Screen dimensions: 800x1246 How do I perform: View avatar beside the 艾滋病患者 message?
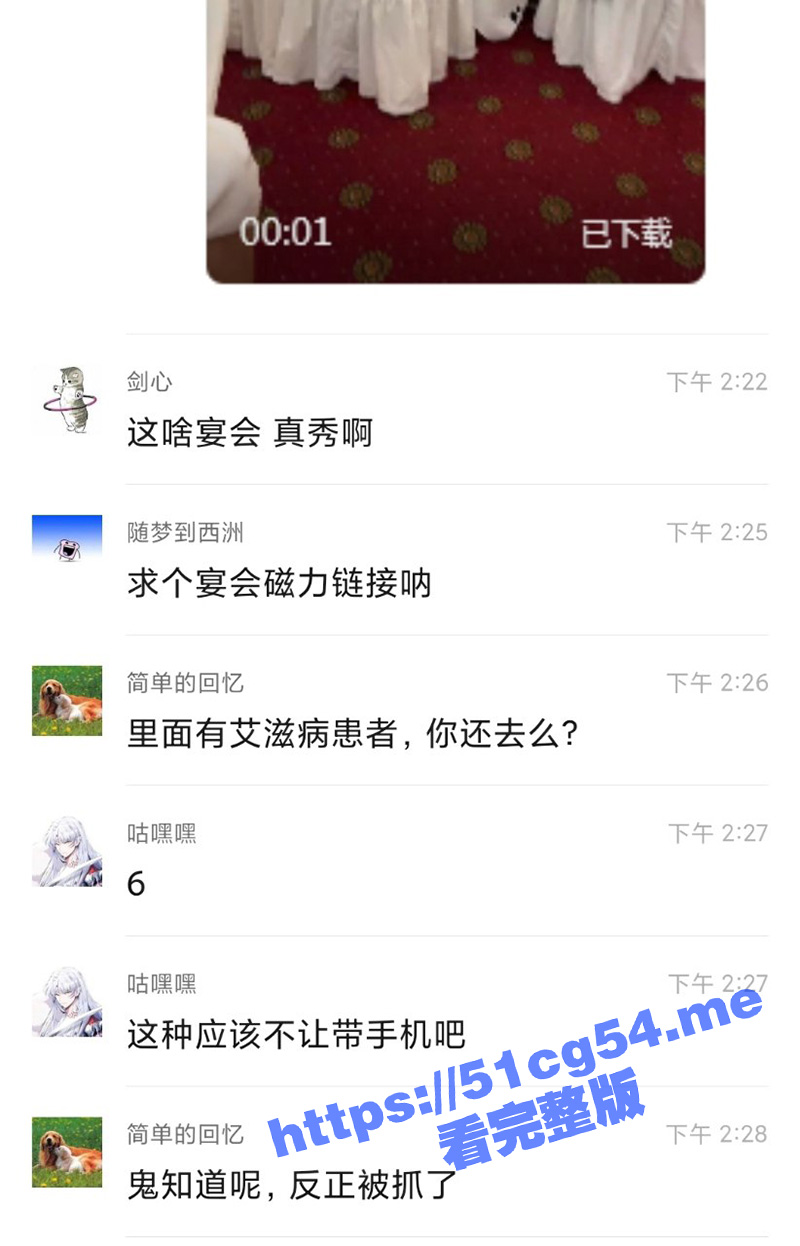[67, 700]
